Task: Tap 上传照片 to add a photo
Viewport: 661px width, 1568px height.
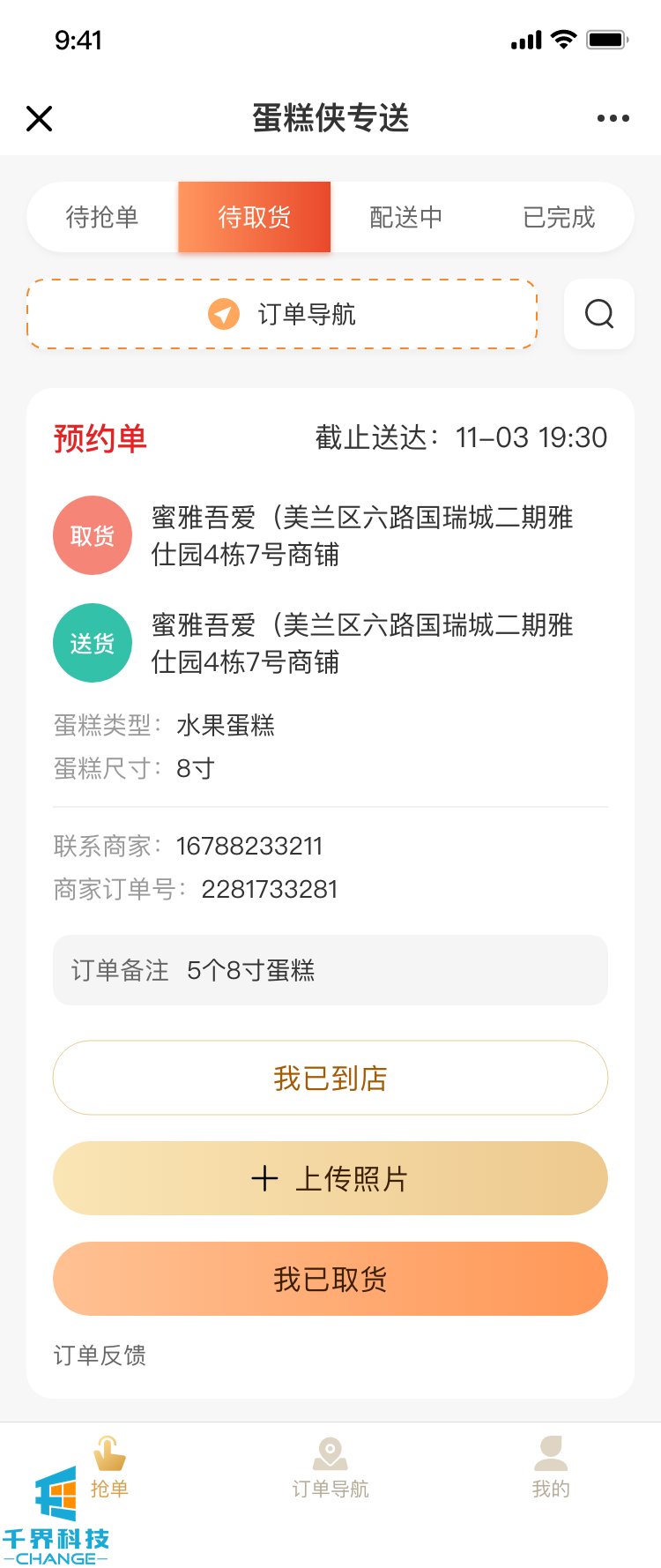Action: click(330, 1178)
